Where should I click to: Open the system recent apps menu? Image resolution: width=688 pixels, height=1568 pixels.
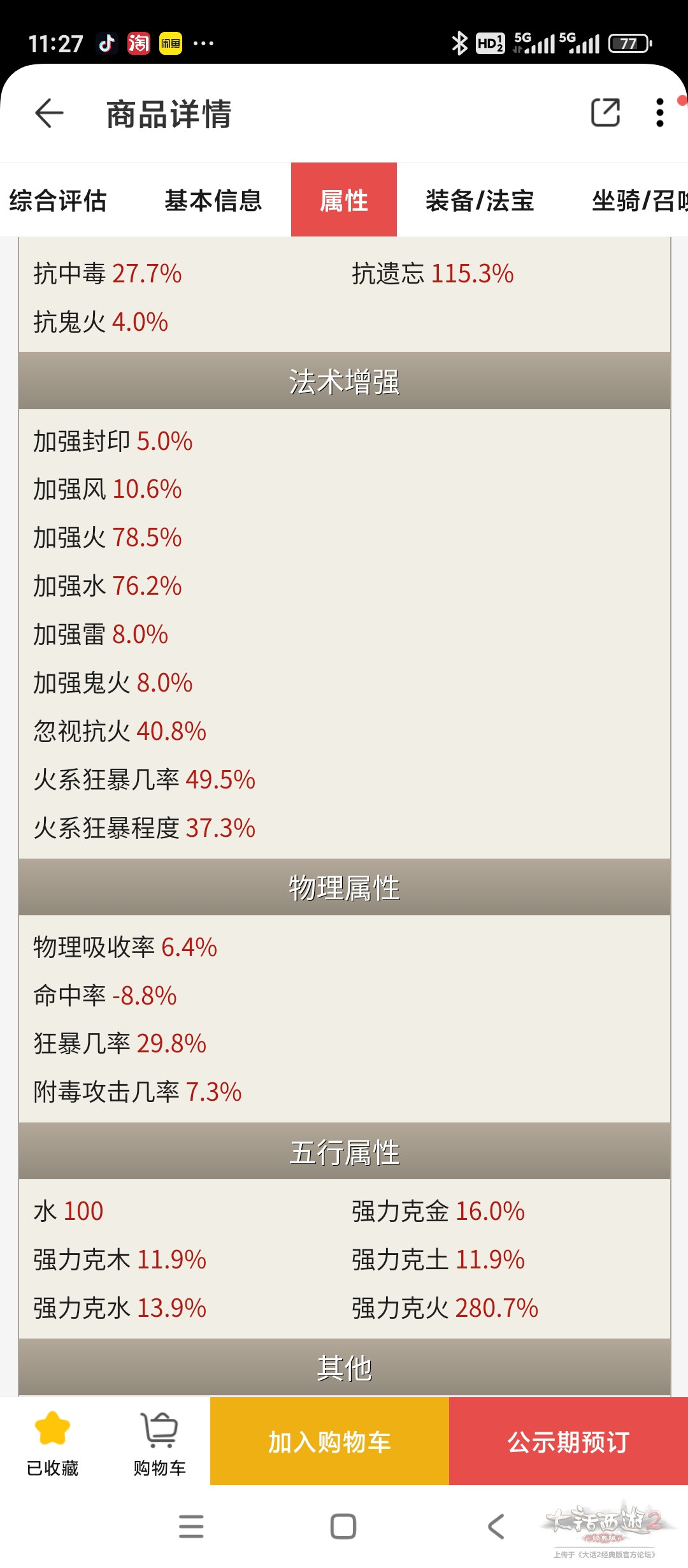[191, 1526]
